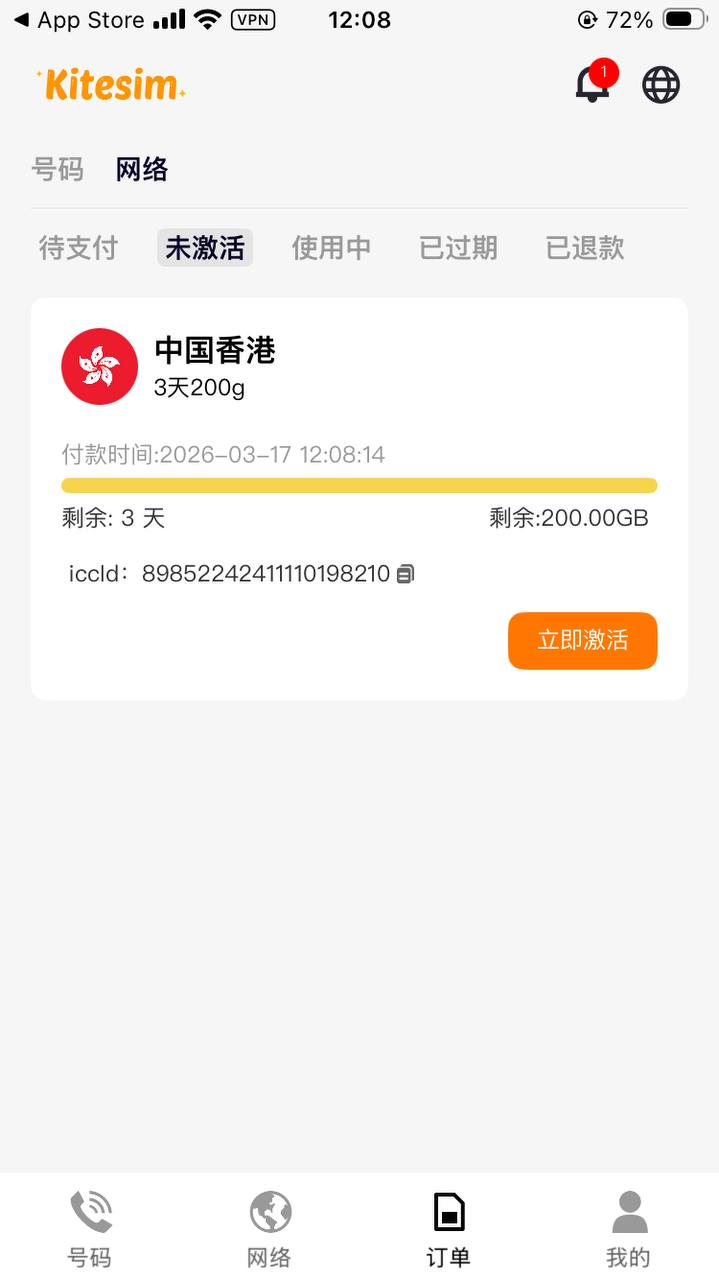Viewport: 719px width, 1280px height.
Task: Open 订单 in the bottom bar
Action: pos(449,1228)
